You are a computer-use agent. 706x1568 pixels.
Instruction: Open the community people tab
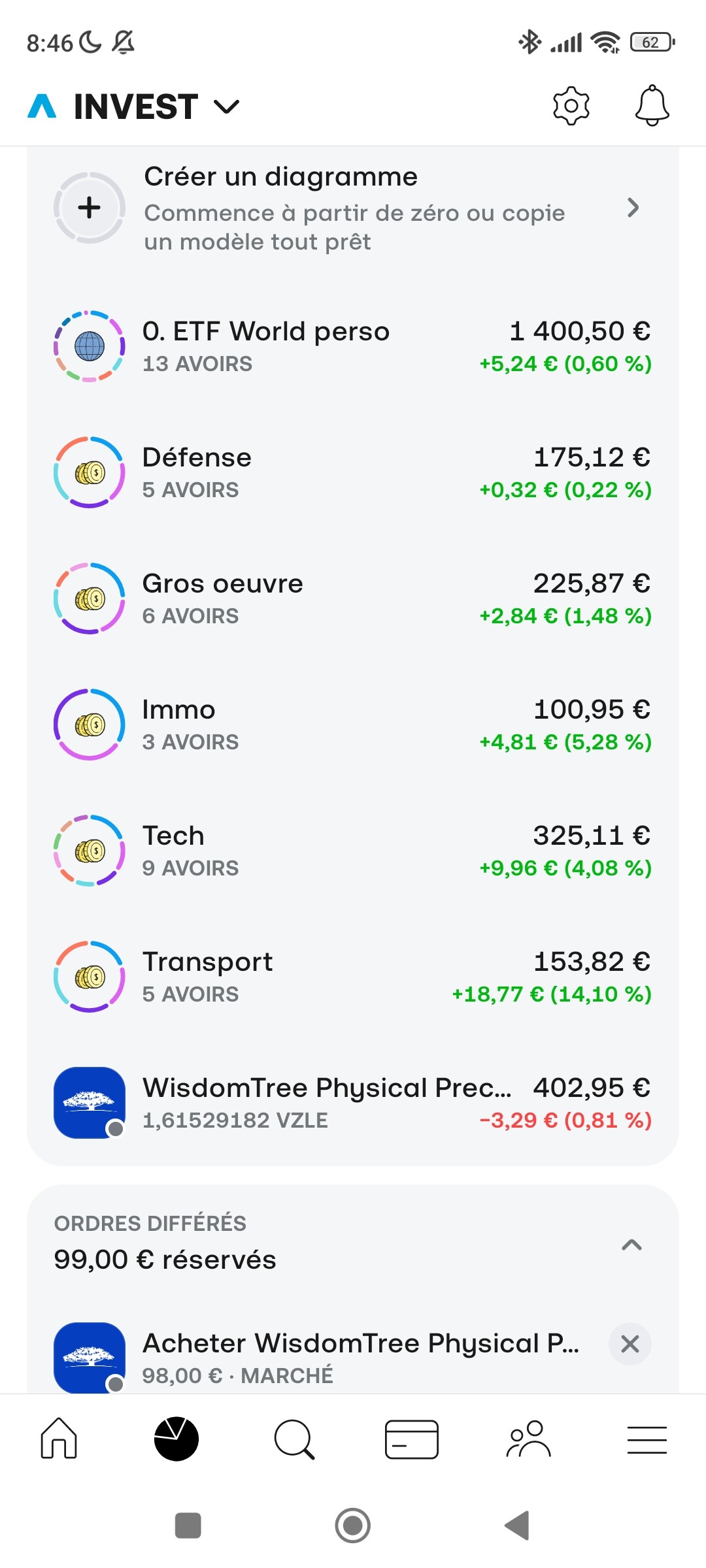point(529,1439)
